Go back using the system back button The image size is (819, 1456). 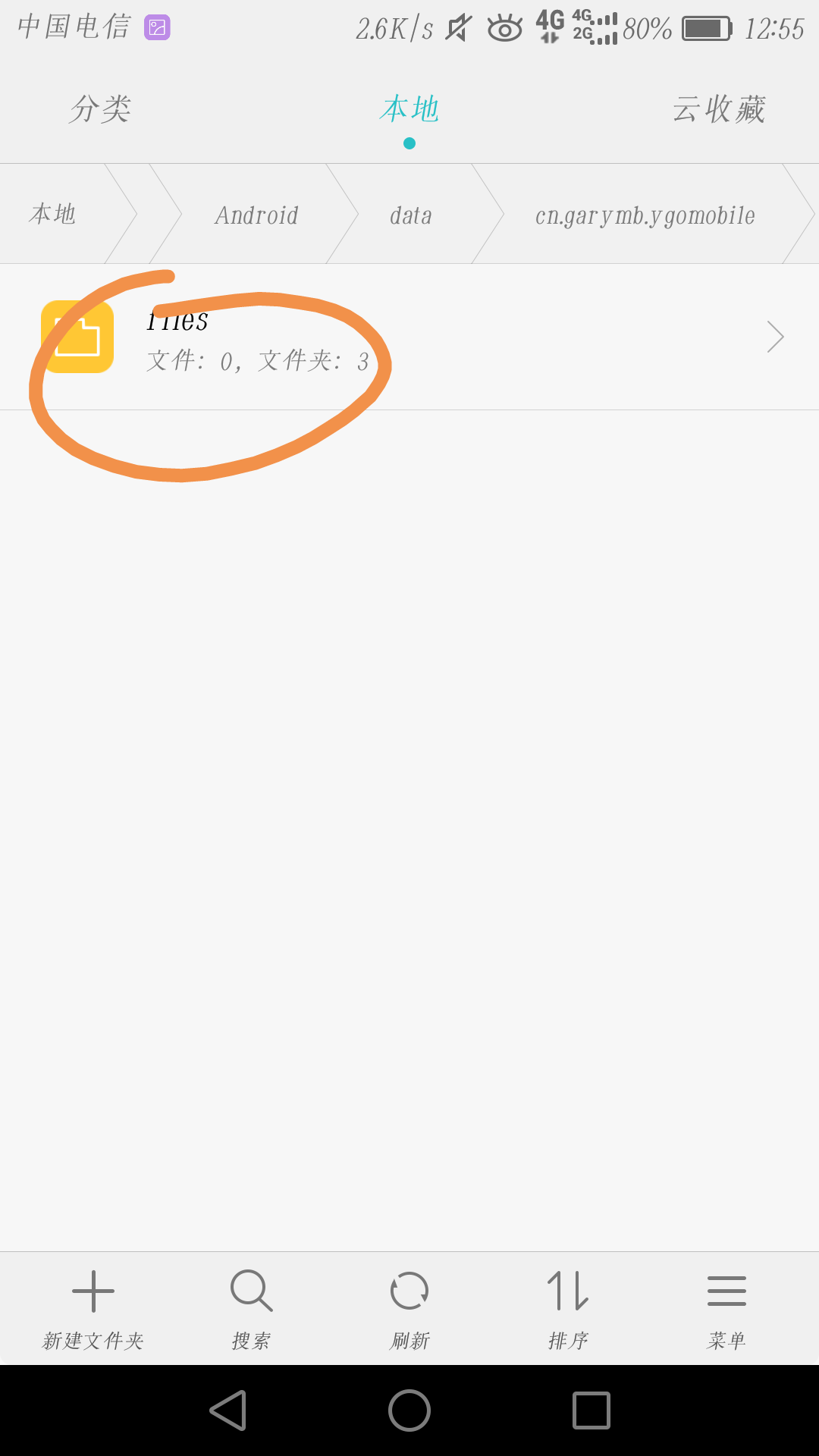[x=227, y=1410]
